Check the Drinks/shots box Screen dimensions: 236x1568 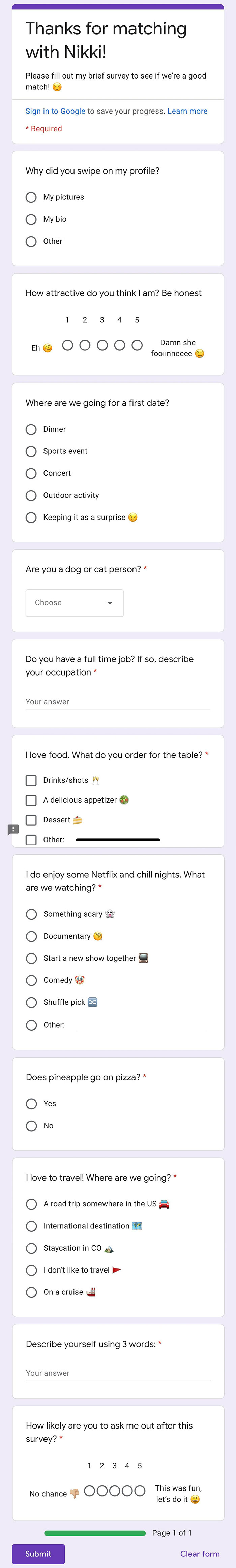pos(31,780)
